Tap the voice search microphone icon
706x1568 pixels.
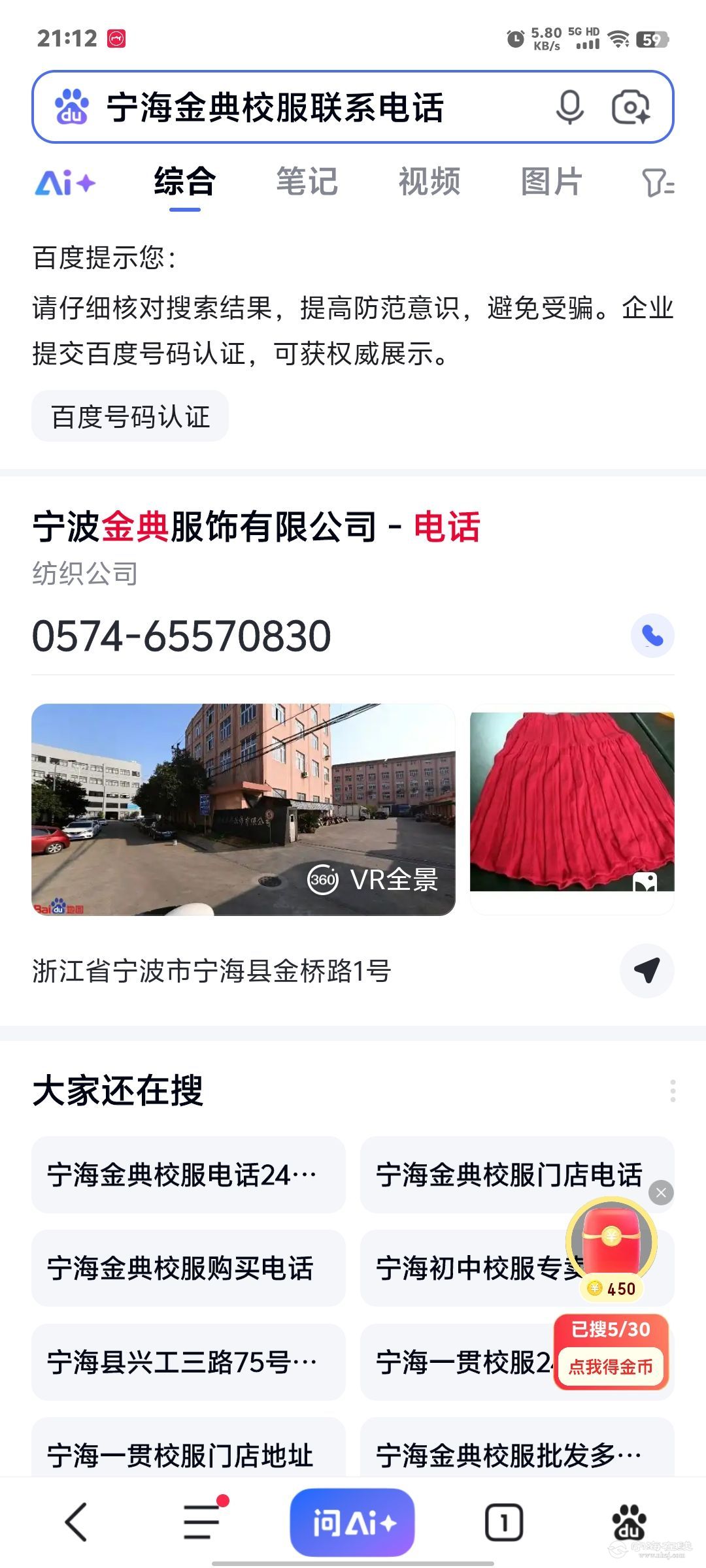(x=569, y=107)
